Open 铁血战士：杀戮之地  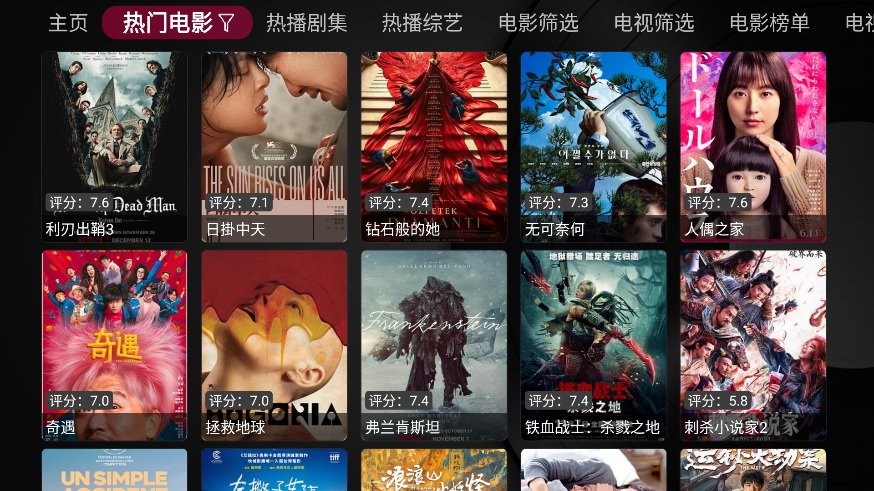[593, 345]
